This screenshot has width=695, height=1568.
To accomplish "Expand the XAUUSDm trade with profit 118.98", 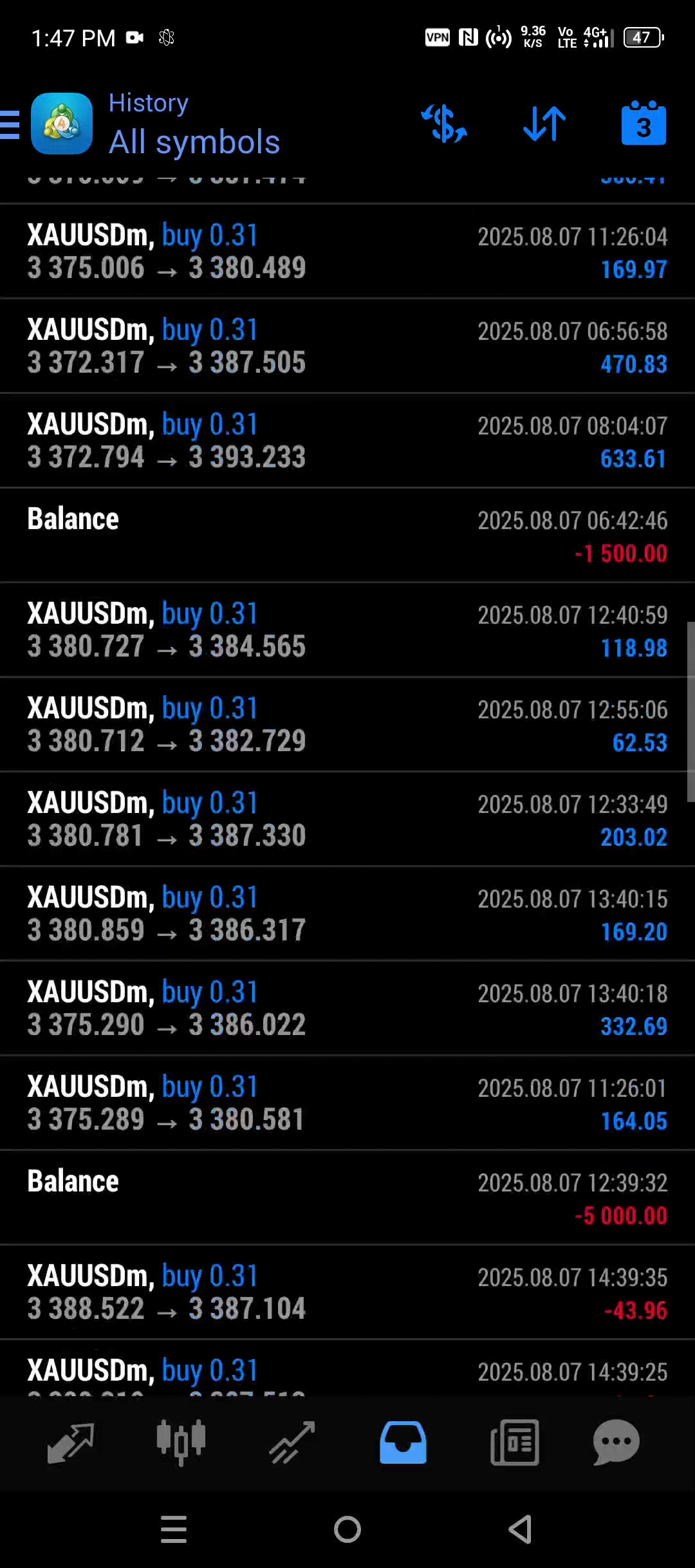I will [x=347, y=630].
